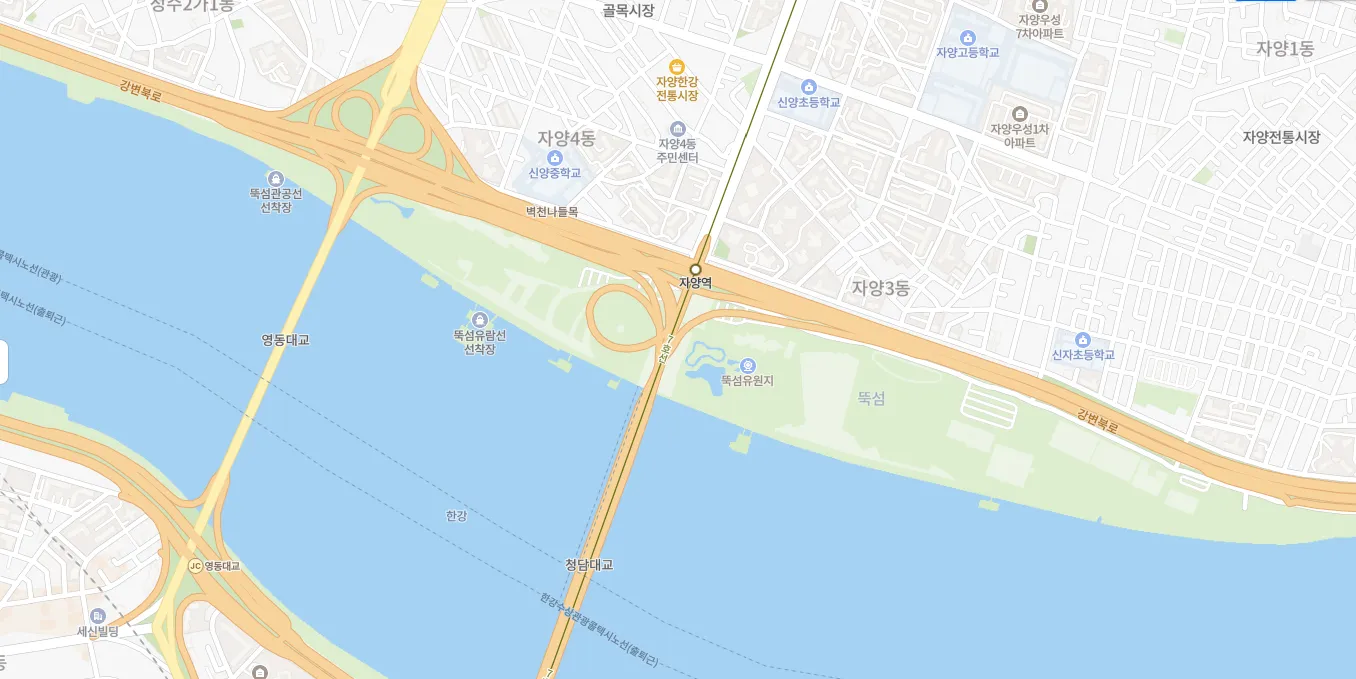
Task: Tap the 영동대교 JC junction marker
Action: click(x=195, y=566)
